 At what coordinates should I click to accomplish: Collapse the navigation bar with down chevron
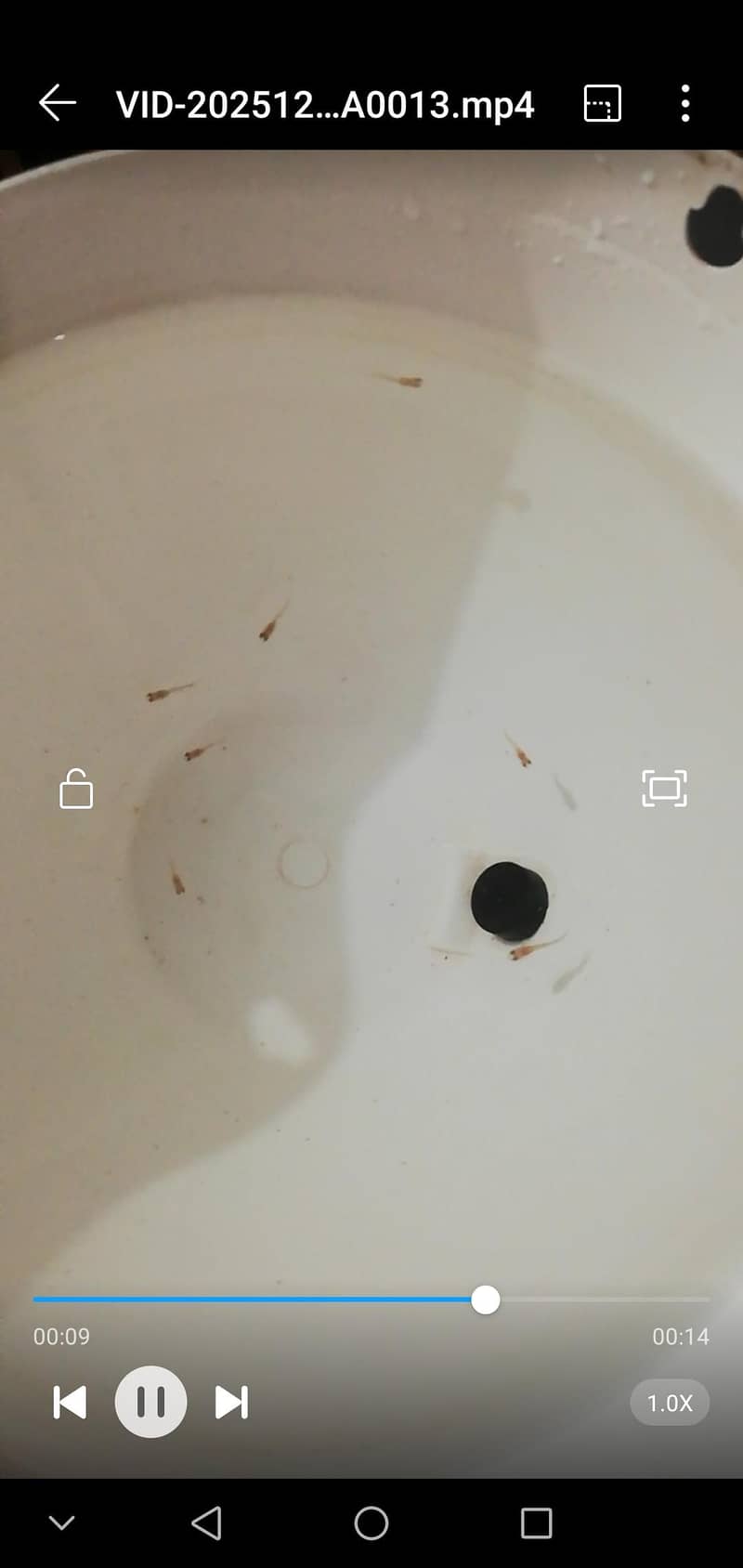pyautogui.click(x=61, y=1522)
